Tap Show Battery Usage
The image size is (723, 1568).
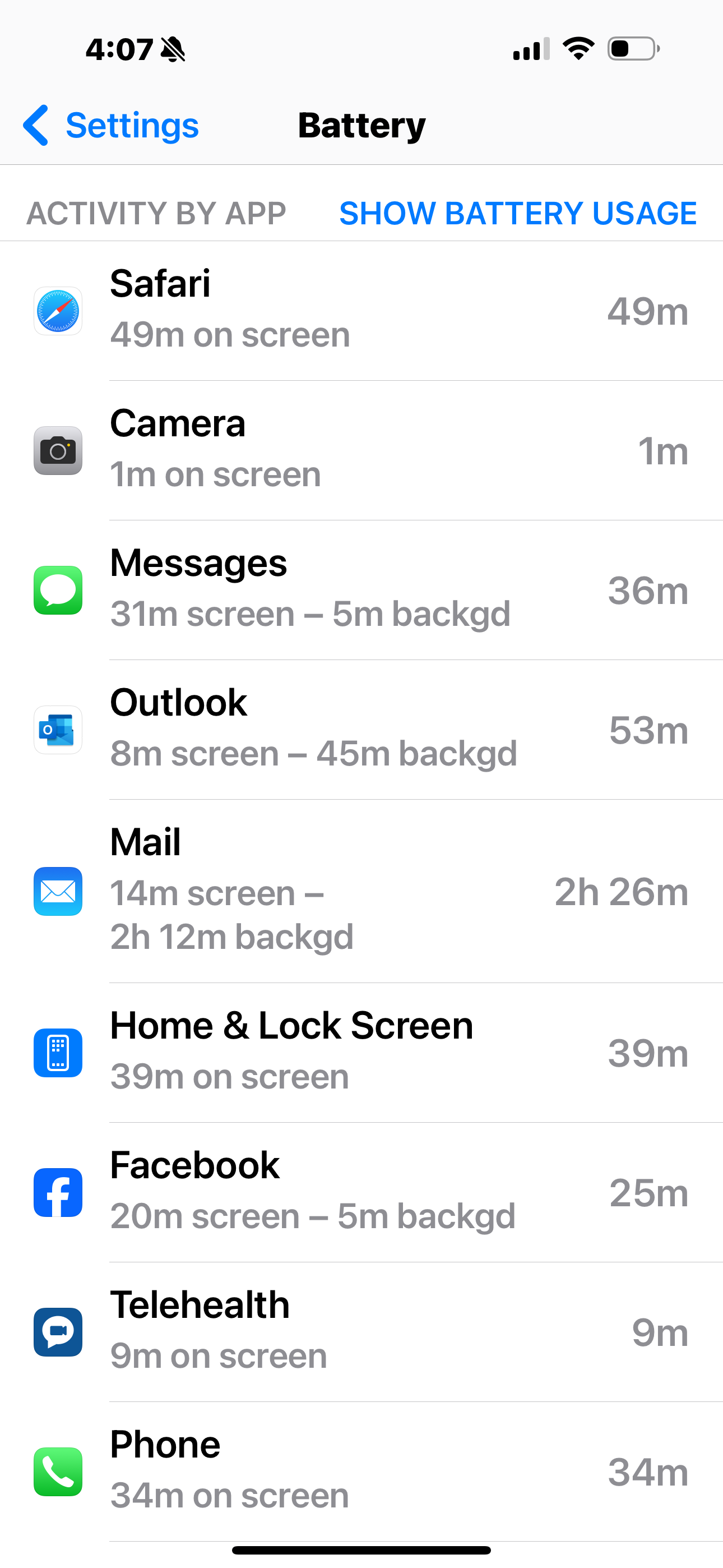(518, 213)
